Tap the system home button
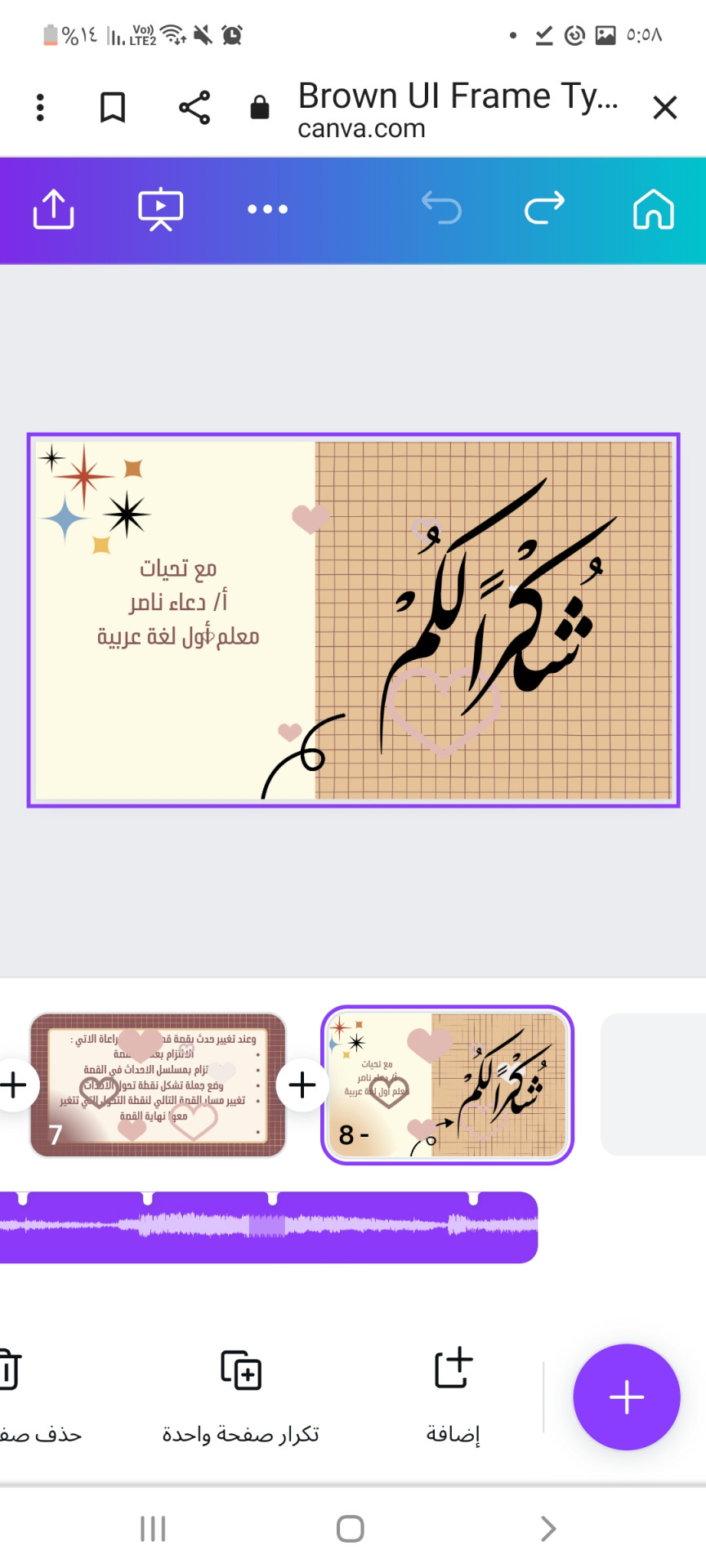Image resolution: width=706 pixels, height=1568 pixels. (x=351, y=1528)
